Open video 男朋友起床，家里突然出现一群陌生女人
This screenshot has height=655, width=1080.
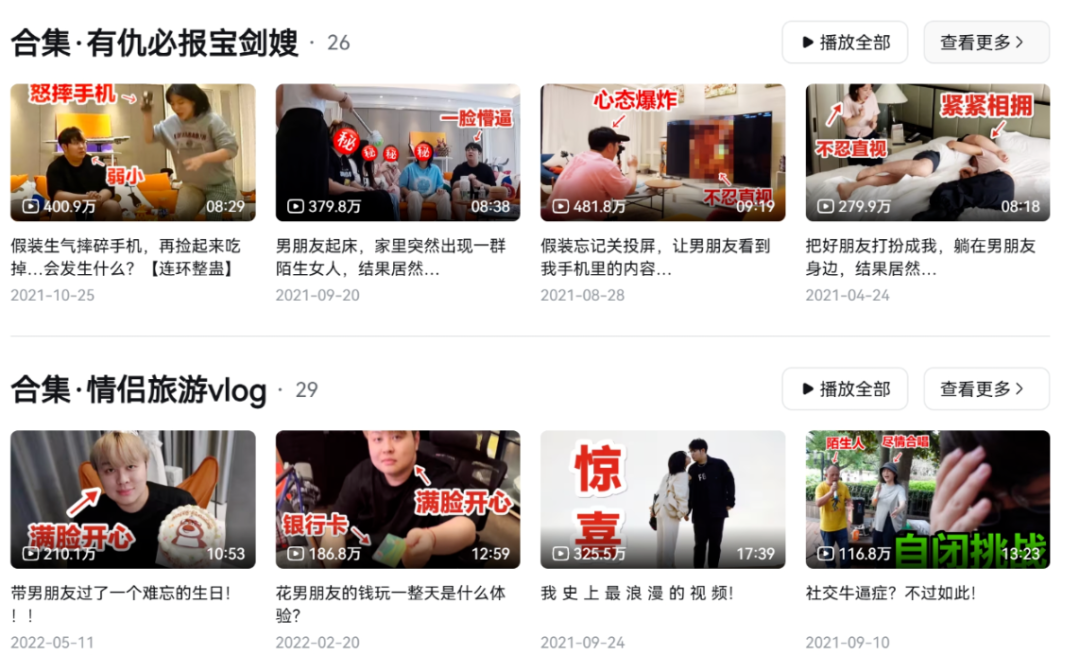[398, 152]
